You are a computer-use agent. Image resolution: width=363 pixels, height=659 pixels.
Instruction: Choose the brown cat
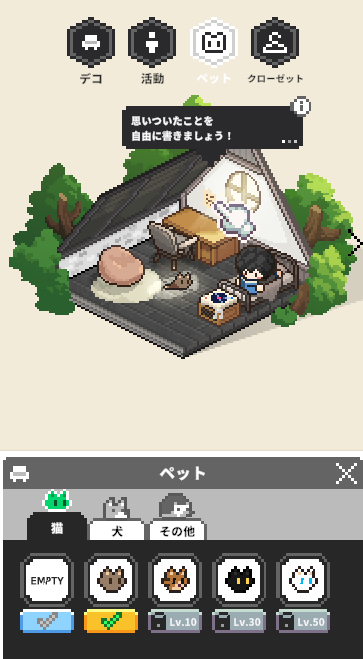click(x=111, y=581)
